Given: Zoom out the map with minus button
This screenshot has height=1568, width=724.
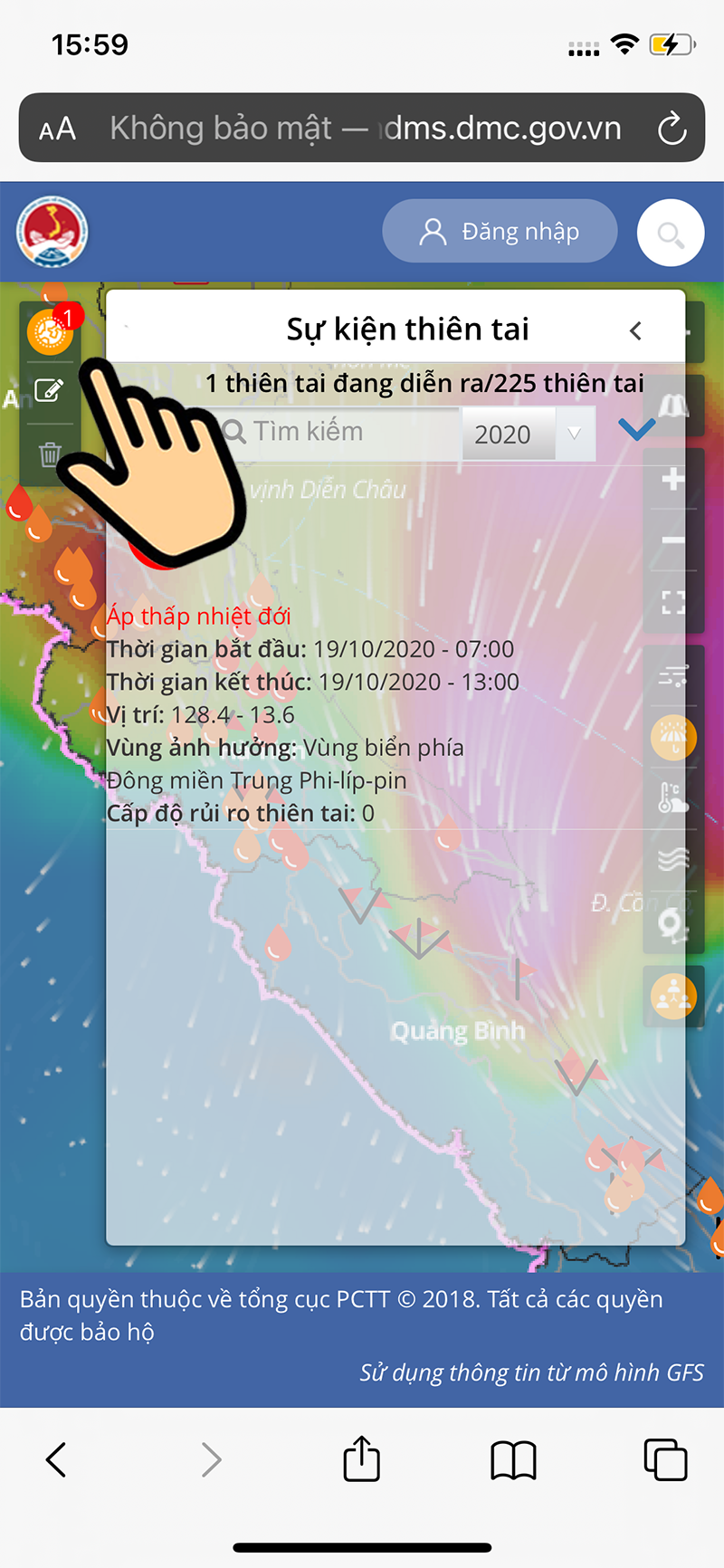Looking at the screenshot, I should pyautogui.click(x=672, y=540).
